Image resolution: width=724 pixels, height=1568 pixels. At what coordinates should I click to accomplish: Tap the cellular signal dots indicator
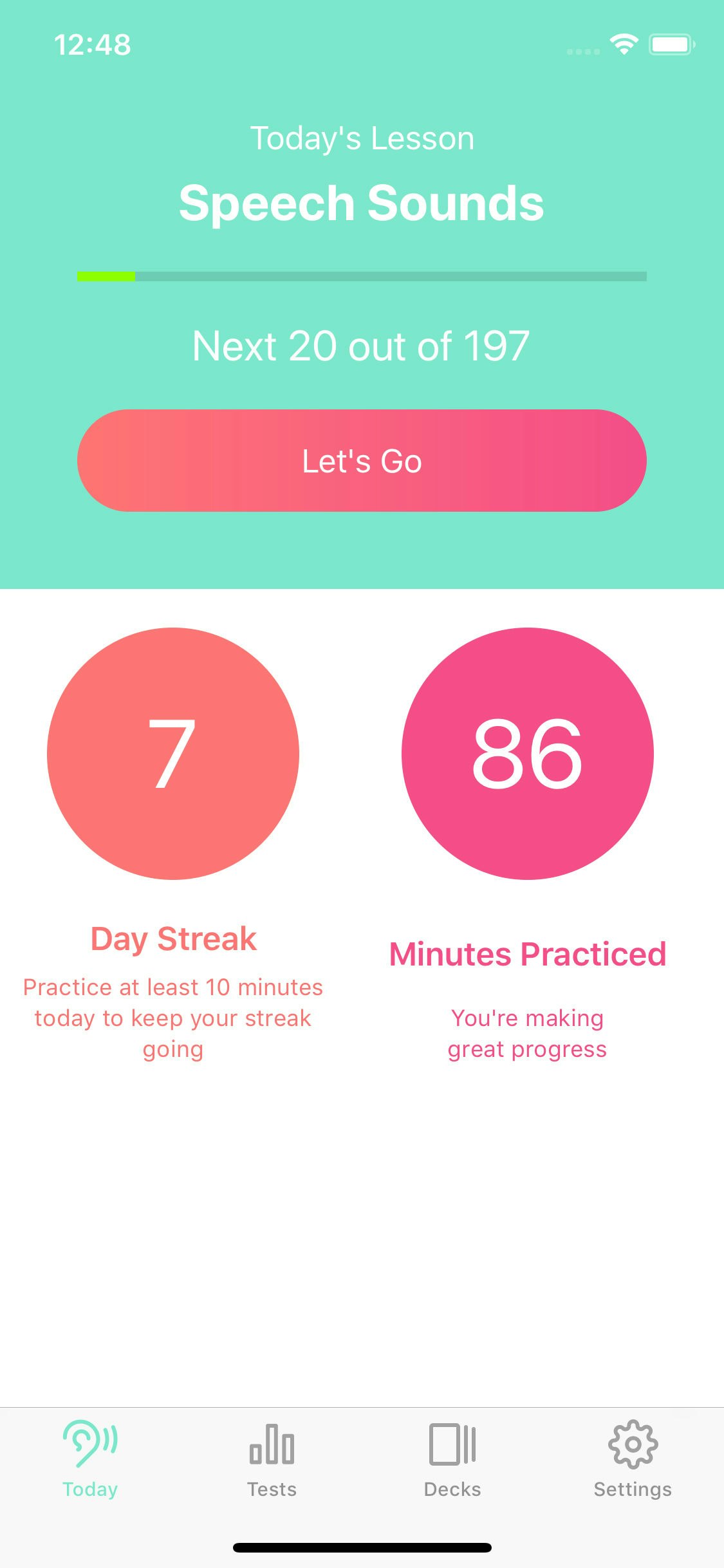coord(582,50)
